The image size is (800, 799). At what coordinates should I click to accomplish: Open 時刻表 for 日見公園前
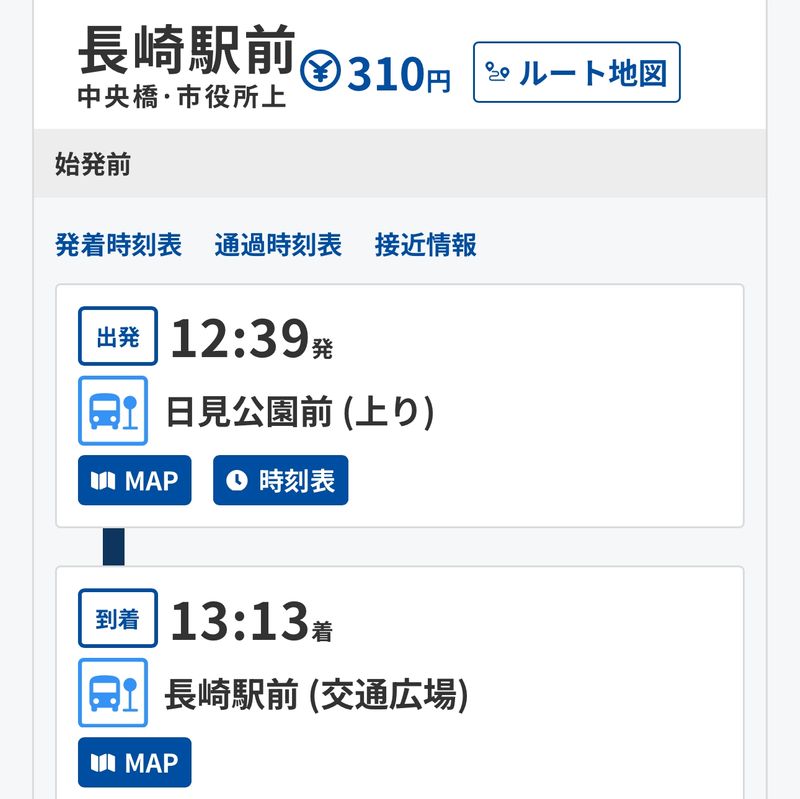tap(280, 481)
